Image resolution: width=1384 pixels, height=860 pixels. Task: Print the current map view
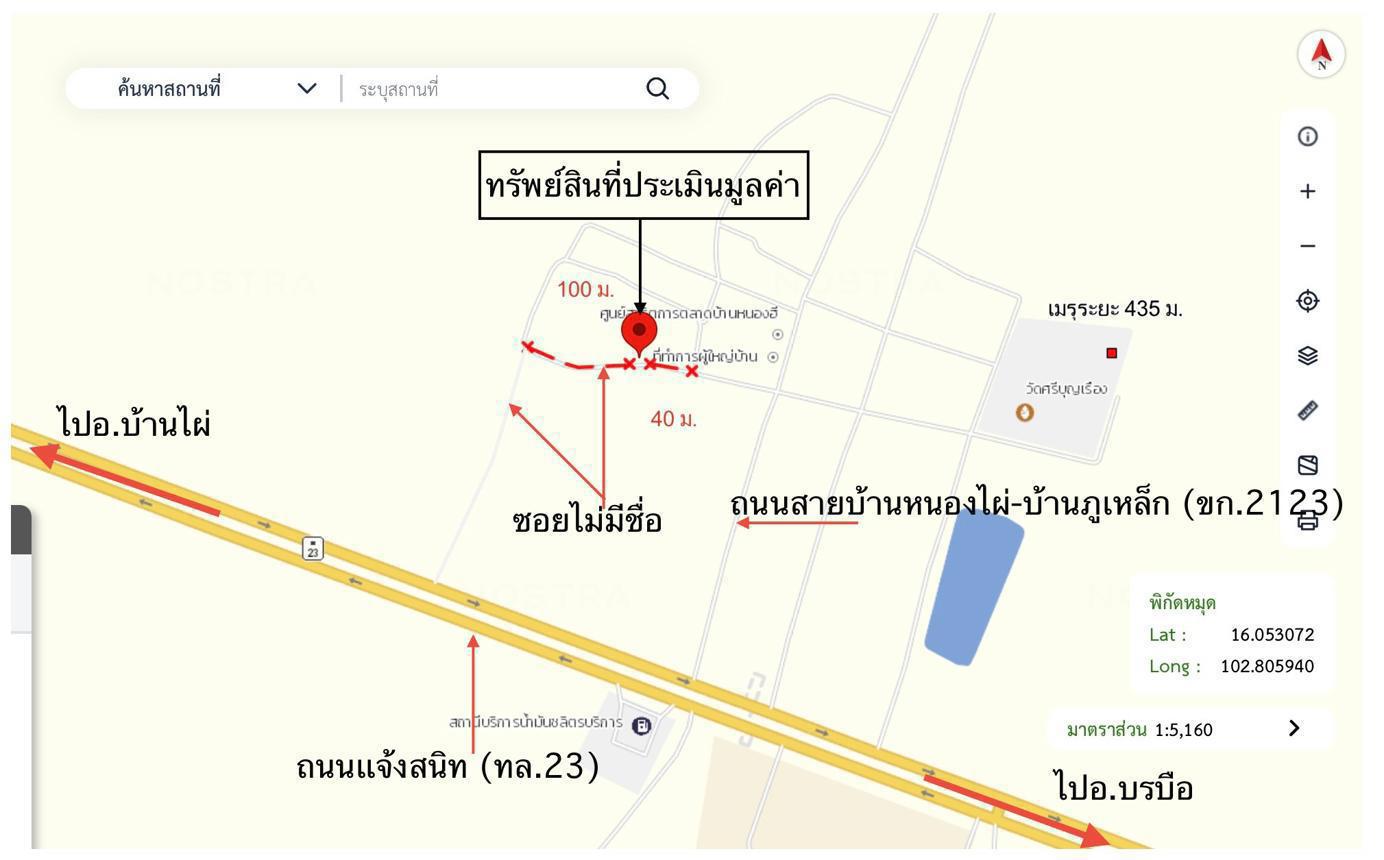tap(1307, 520)
